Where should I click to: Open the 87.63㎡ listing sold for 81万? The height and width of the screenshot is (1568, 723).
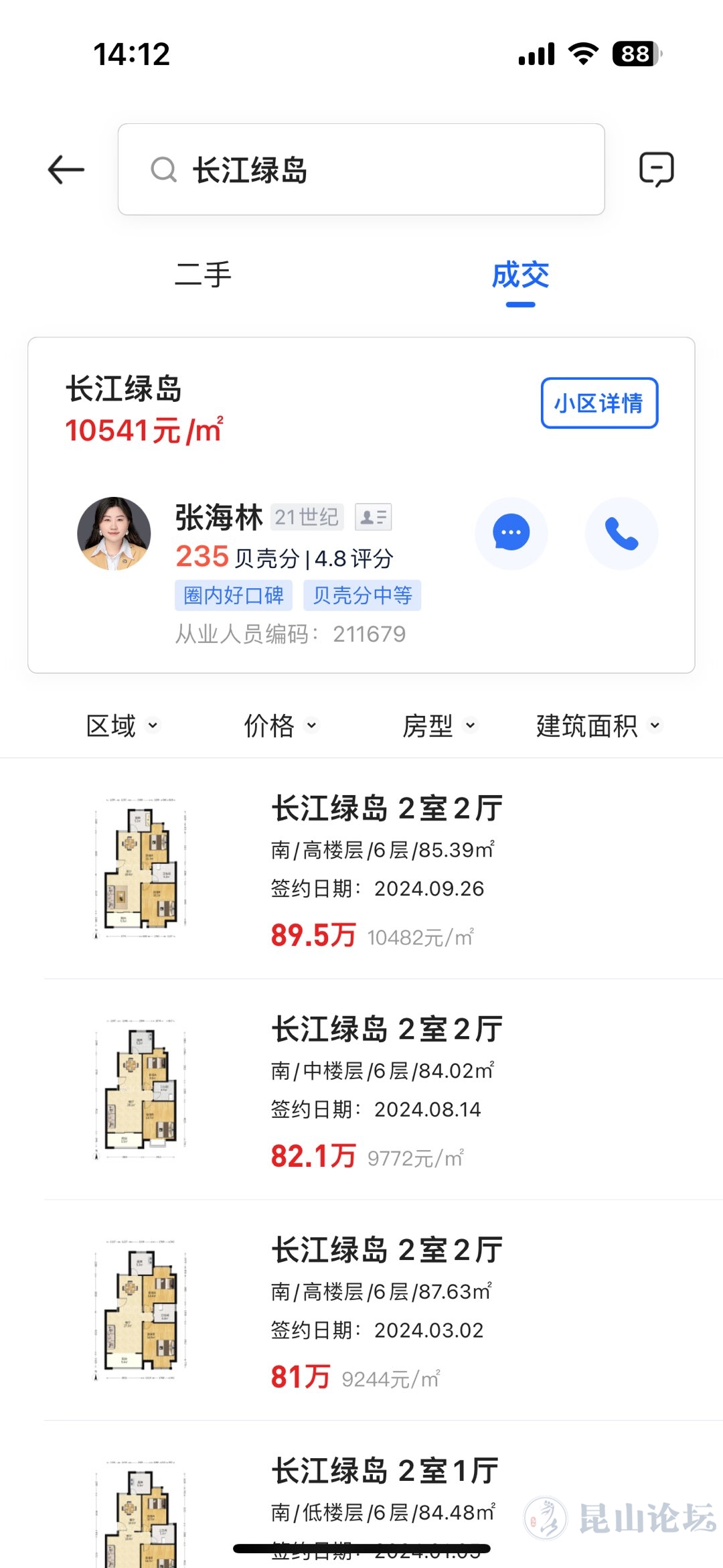click(385, 1311)
